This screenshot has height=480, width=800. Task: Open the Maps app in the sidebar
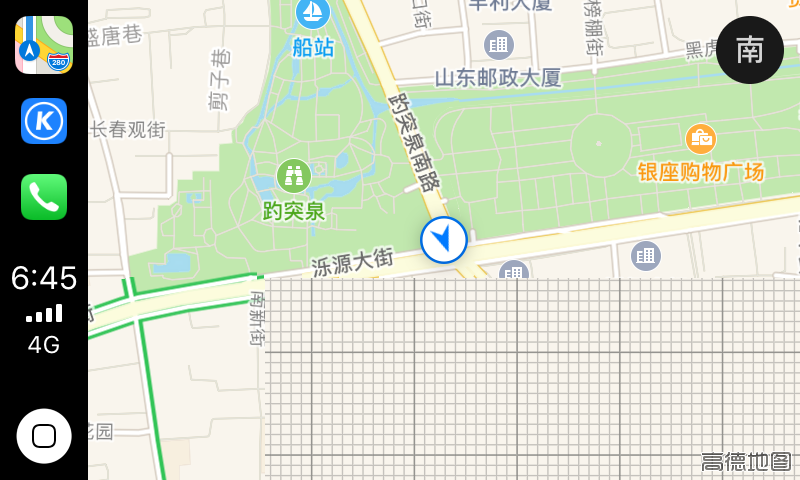pyautogui.click(x=44, y=45)
